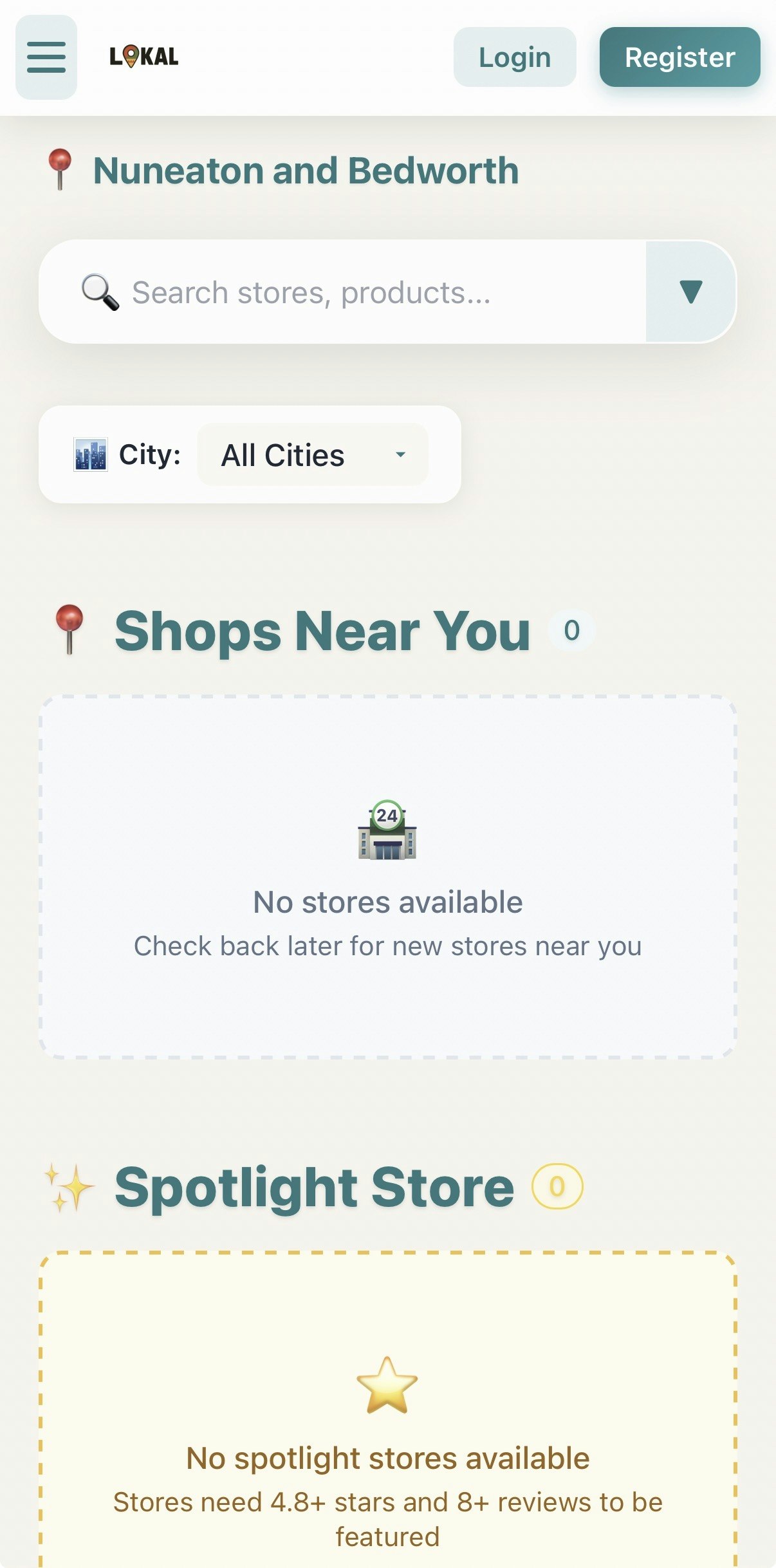Click the red pin icon beside Nuneaton and Bedworth
The width and height of the screenshot is (776, 1568).
tap(62, 169)
